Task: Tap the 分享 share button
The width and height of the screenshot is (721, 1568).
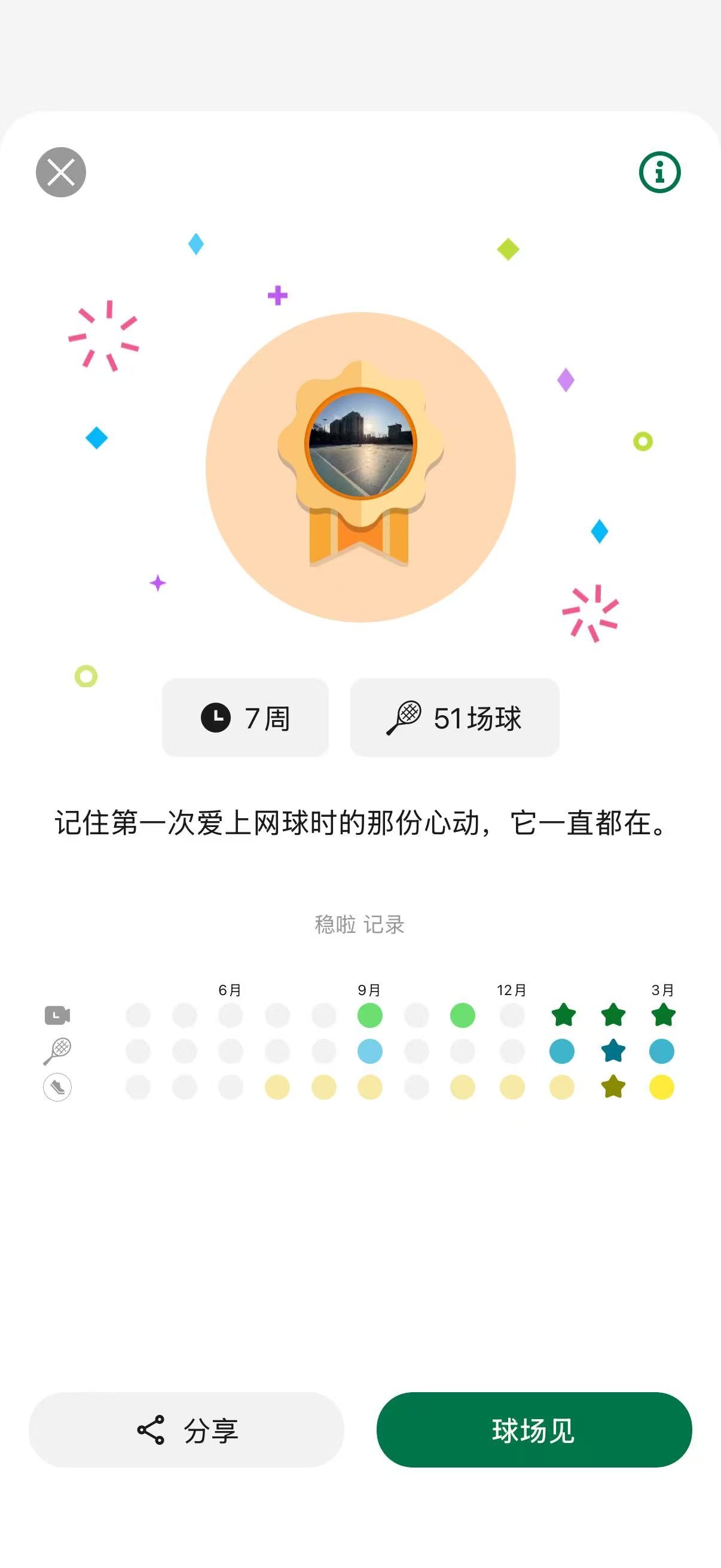Action: coord(185,1432)
